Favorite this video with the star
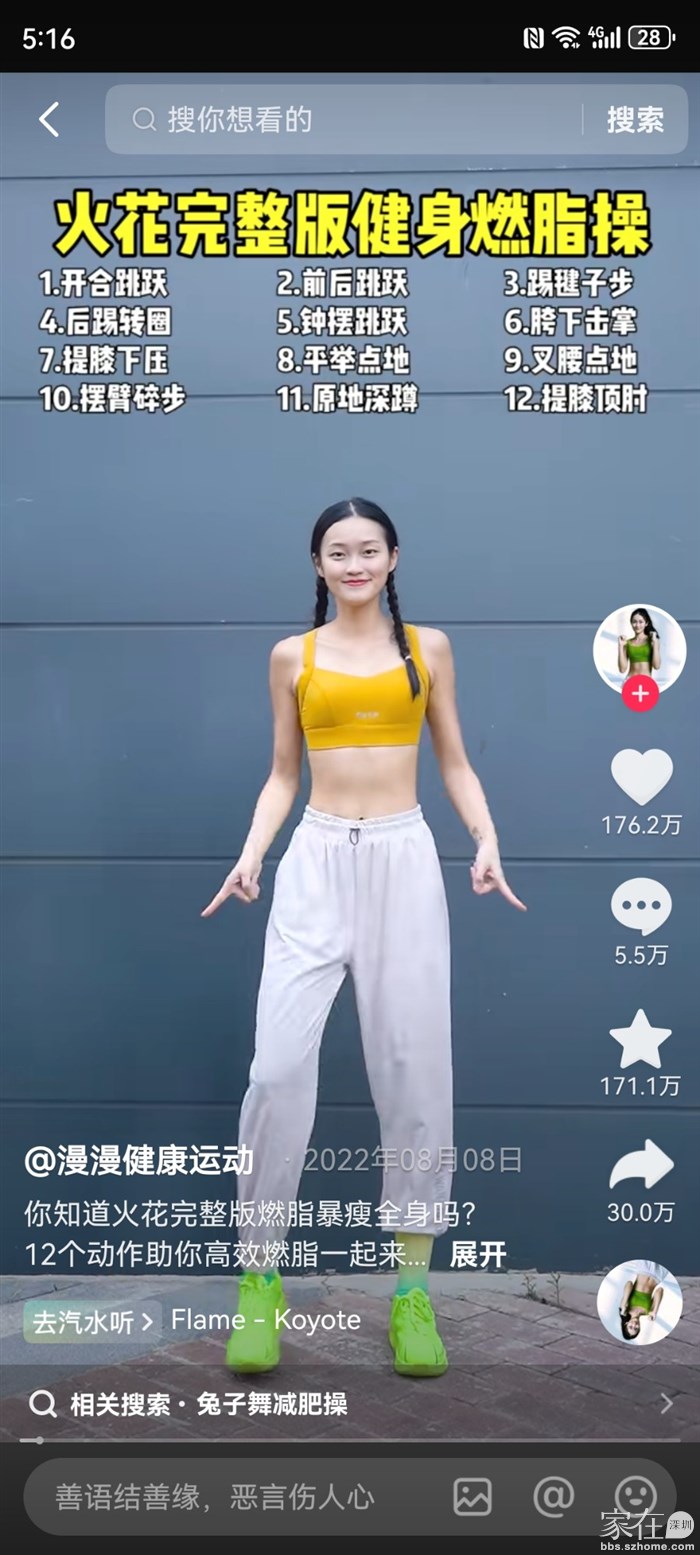 click(640, 1039)
